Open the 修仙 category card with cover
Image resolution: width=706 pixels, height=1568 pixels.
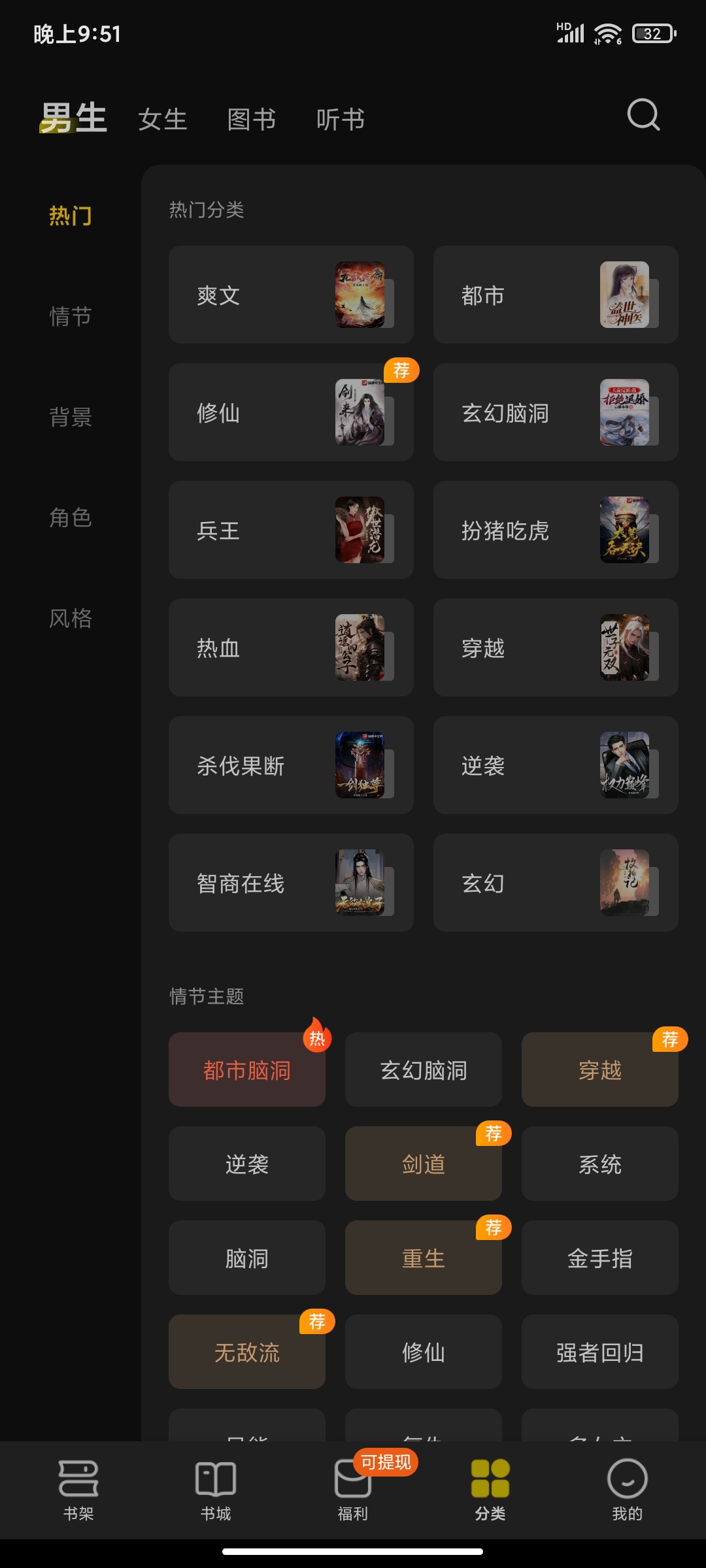[x=291, y=412]
